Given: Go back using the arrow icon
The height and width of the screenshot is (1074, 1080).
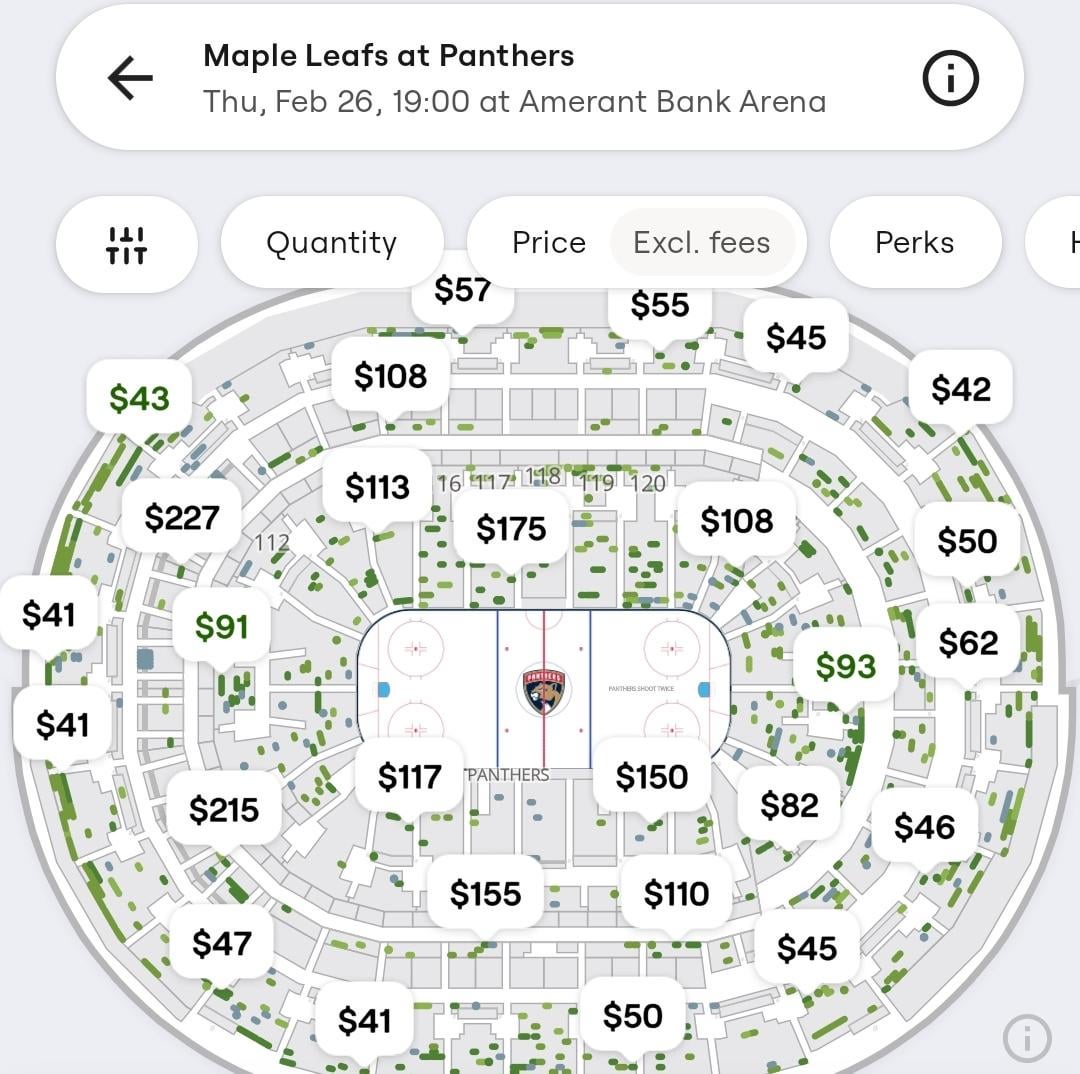Looking at the screenshot, I should (130, 79).
